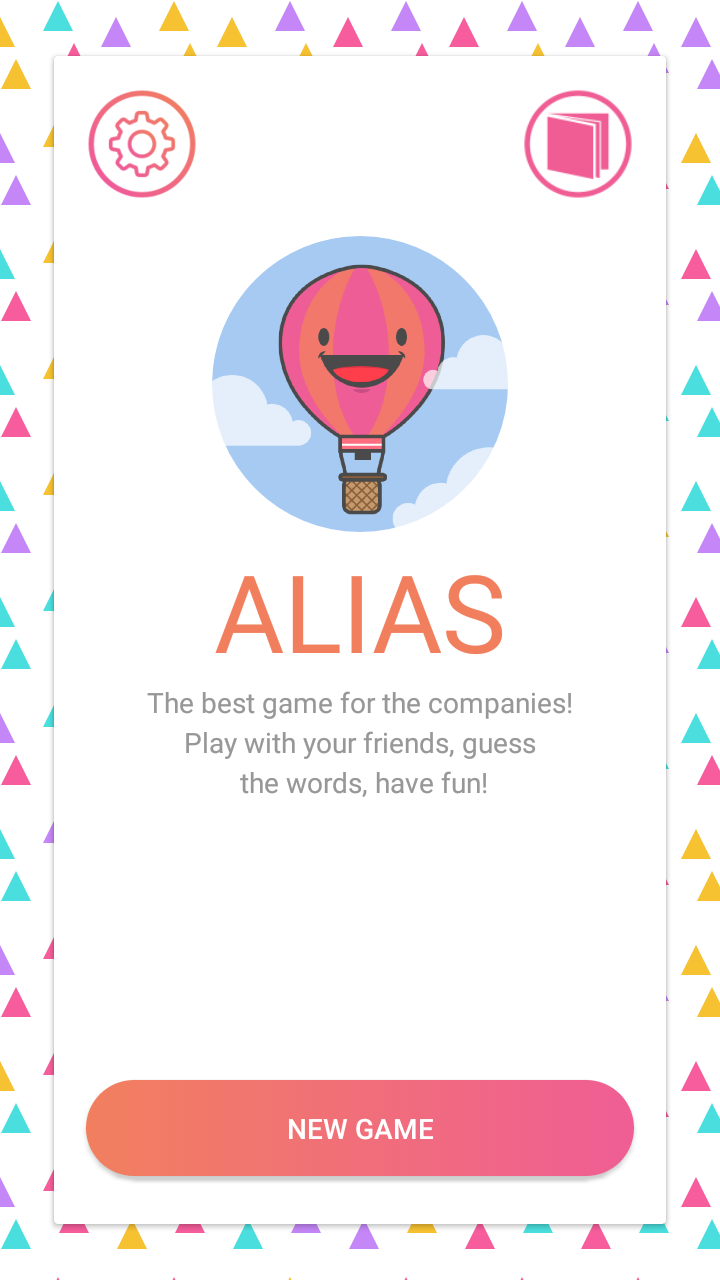This screenshot has width=720, height=1280.
Task: Click the tagline about playing with friends
Action: coord(360,743)
